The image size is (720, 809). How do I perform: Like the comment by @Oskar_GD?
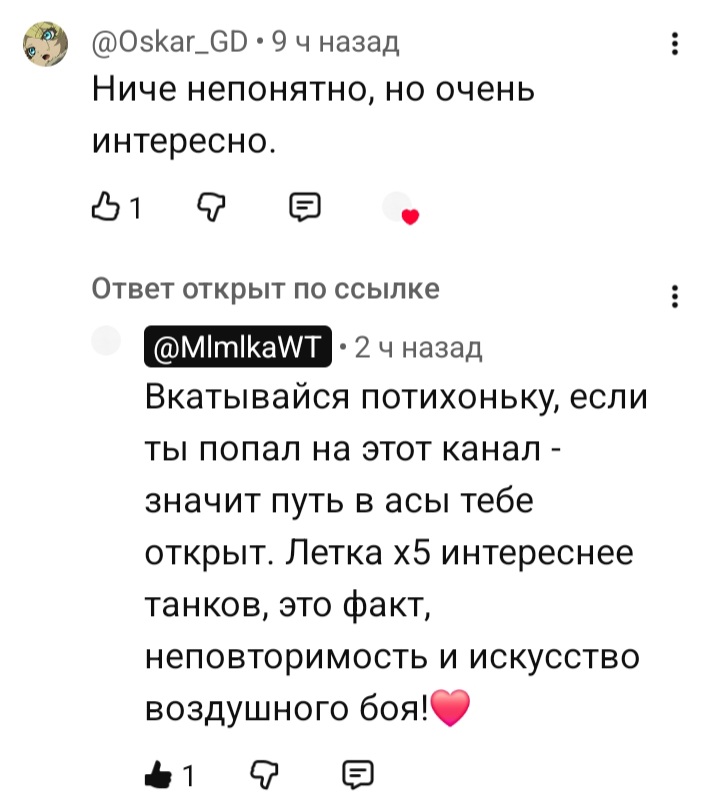[104, 208]
